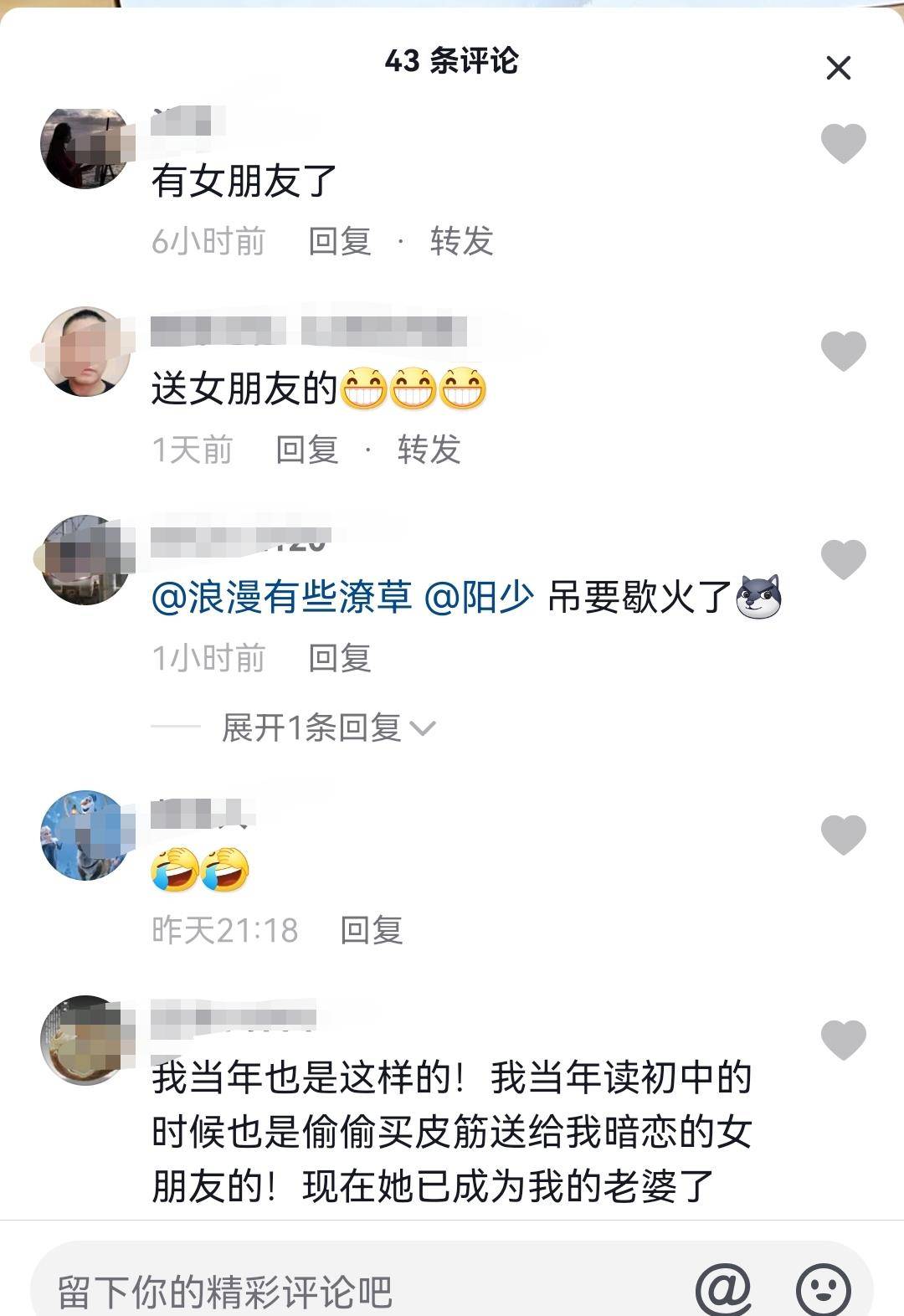The height and width of the screenshot is (1316, 904).
Task: Reply to the comment 送女朋友的
Action: tap(307, 450)
